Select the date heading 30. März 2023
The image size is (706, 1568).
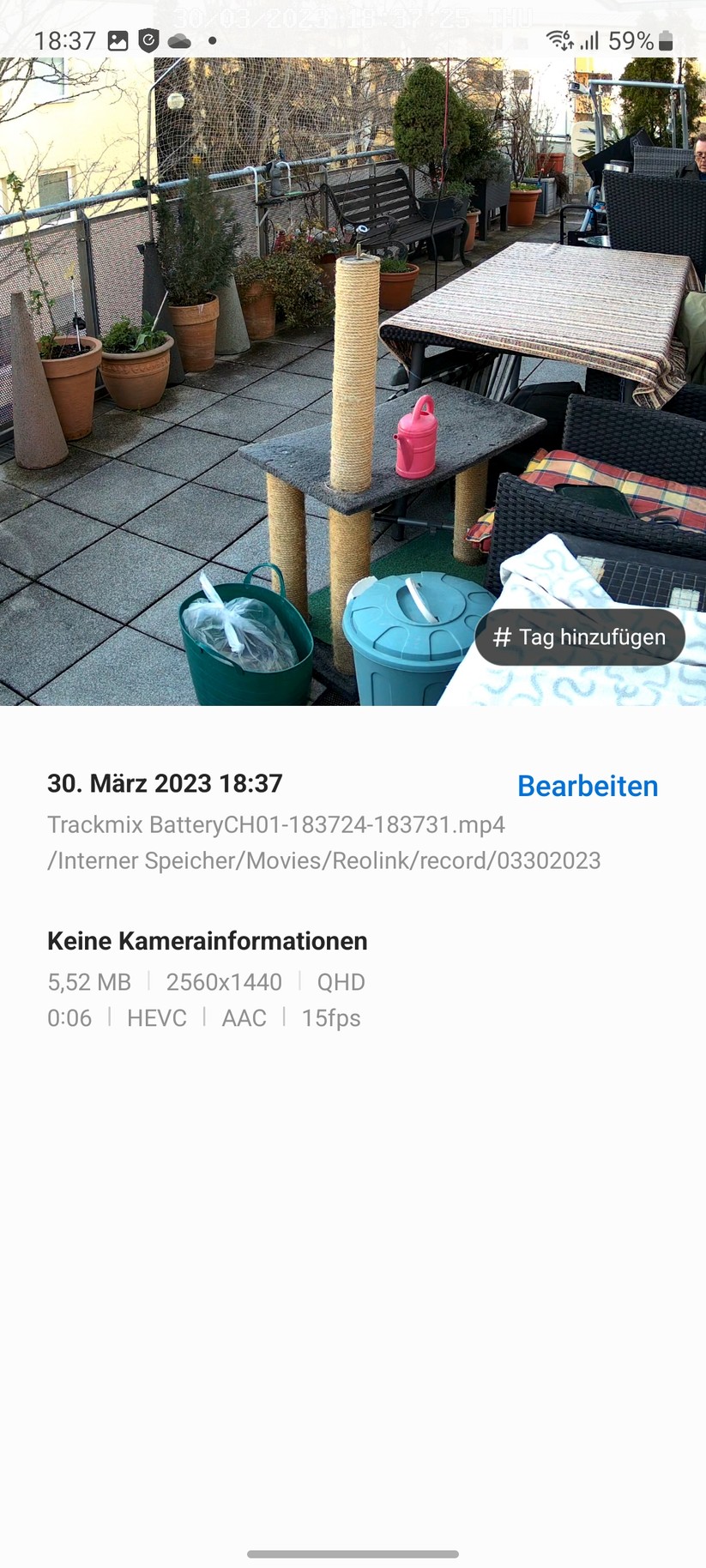pyautogui.click(x=165, y=783)
